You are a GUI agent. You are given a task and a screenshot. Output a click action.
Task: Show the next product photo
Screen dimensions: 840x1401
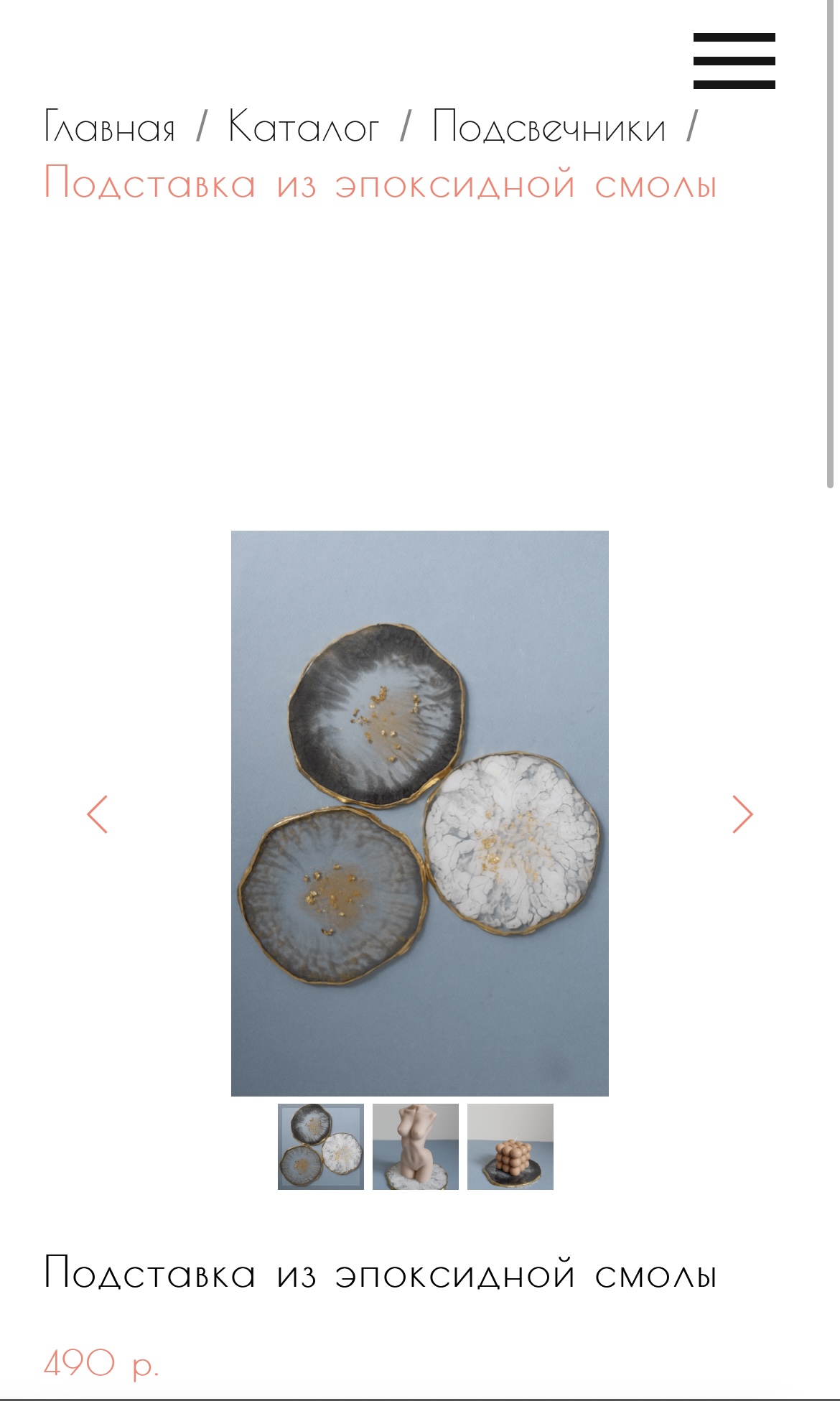click(742, 814)
